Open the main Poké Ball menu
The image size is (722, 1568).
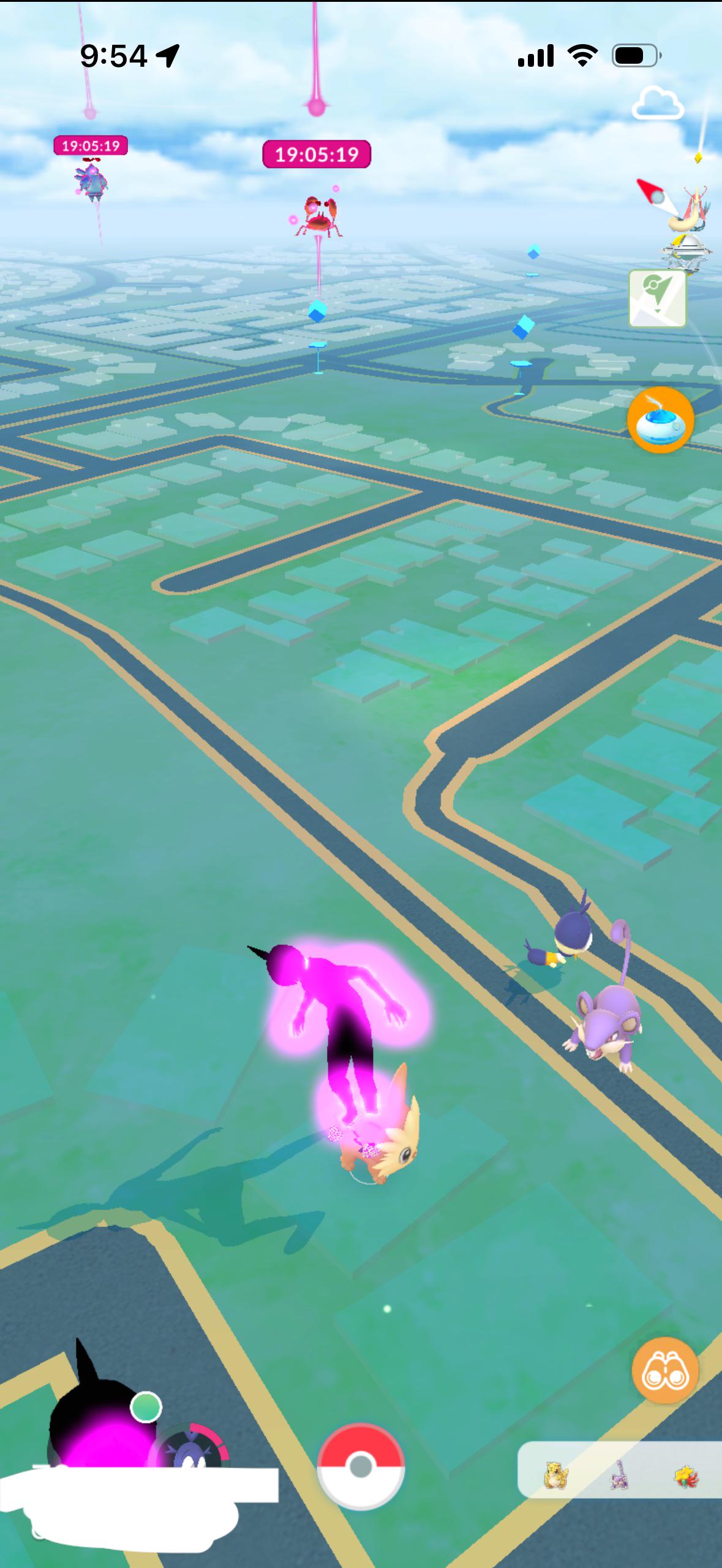point(361,1466)
